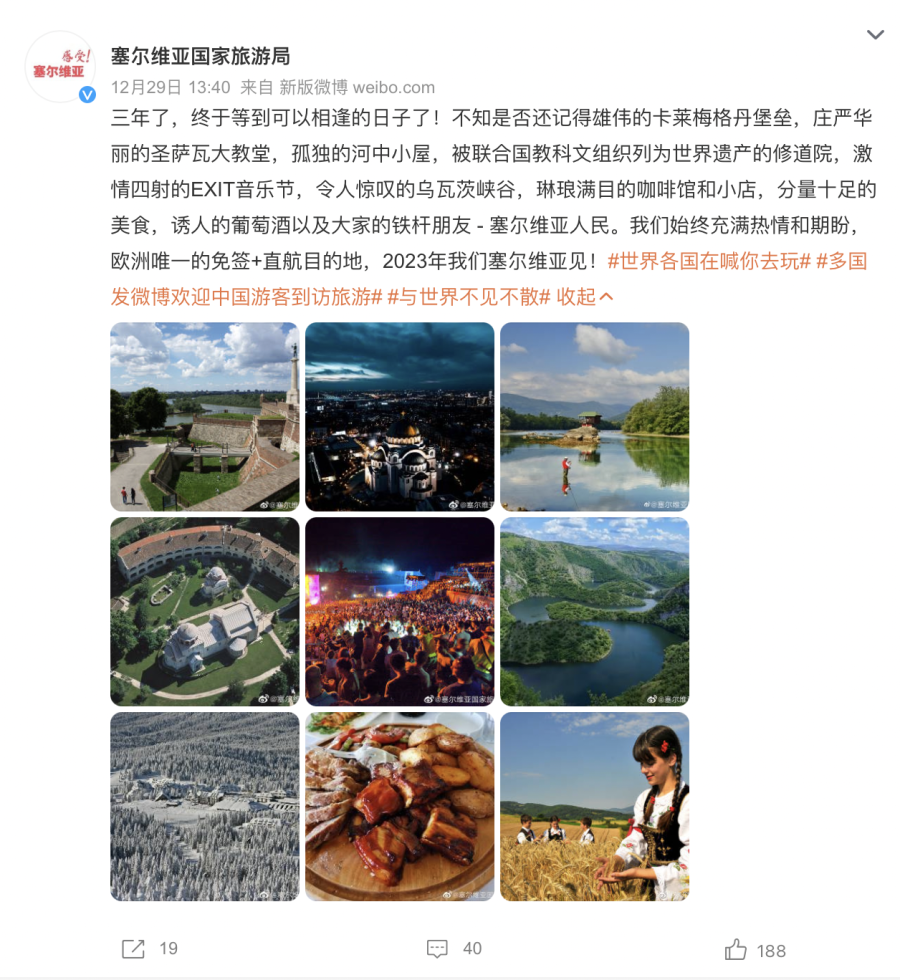The width and height of the screenshot is (900, 980).
Task: Open the 塞尔维亚国家旅游局 account name
Action: click(x=200, y=56)
